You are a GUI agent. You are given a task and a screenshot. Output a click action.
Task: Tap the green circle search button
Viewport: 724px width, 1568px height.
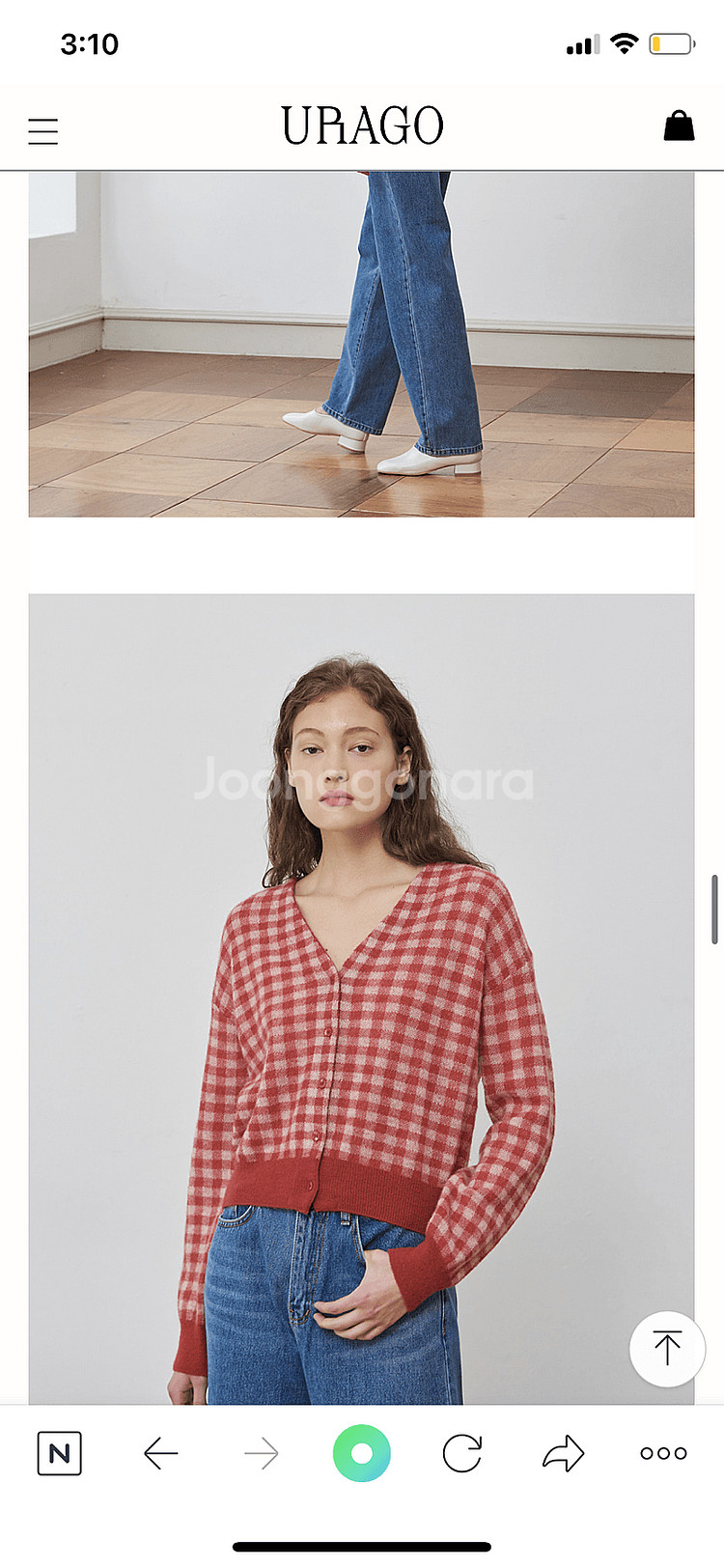[x=362, y=1453]
